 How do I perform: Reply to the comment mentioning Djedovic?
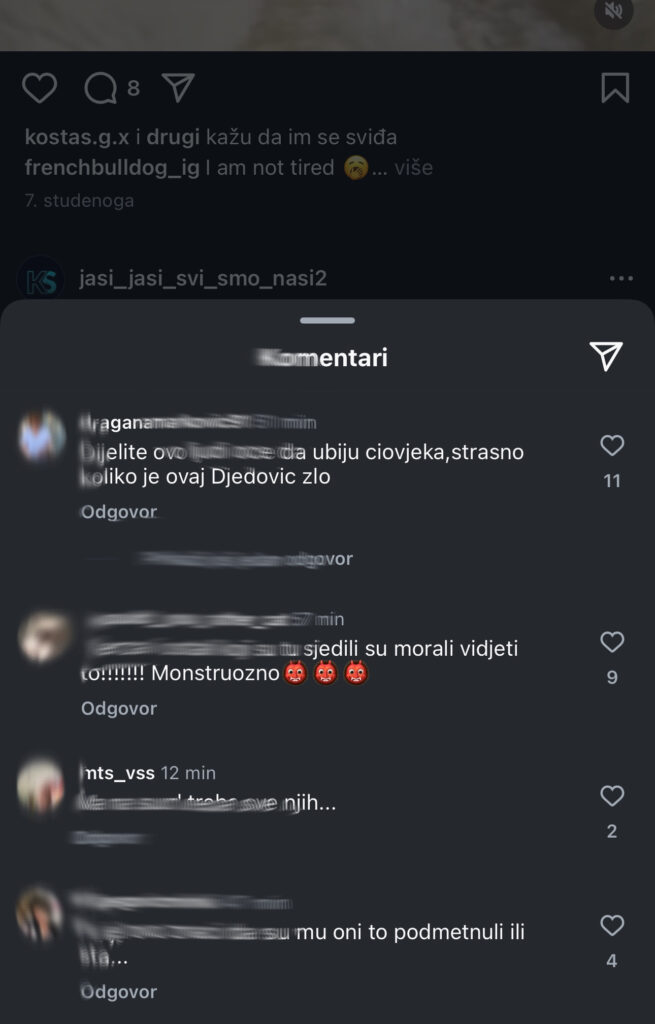point(119,512)
